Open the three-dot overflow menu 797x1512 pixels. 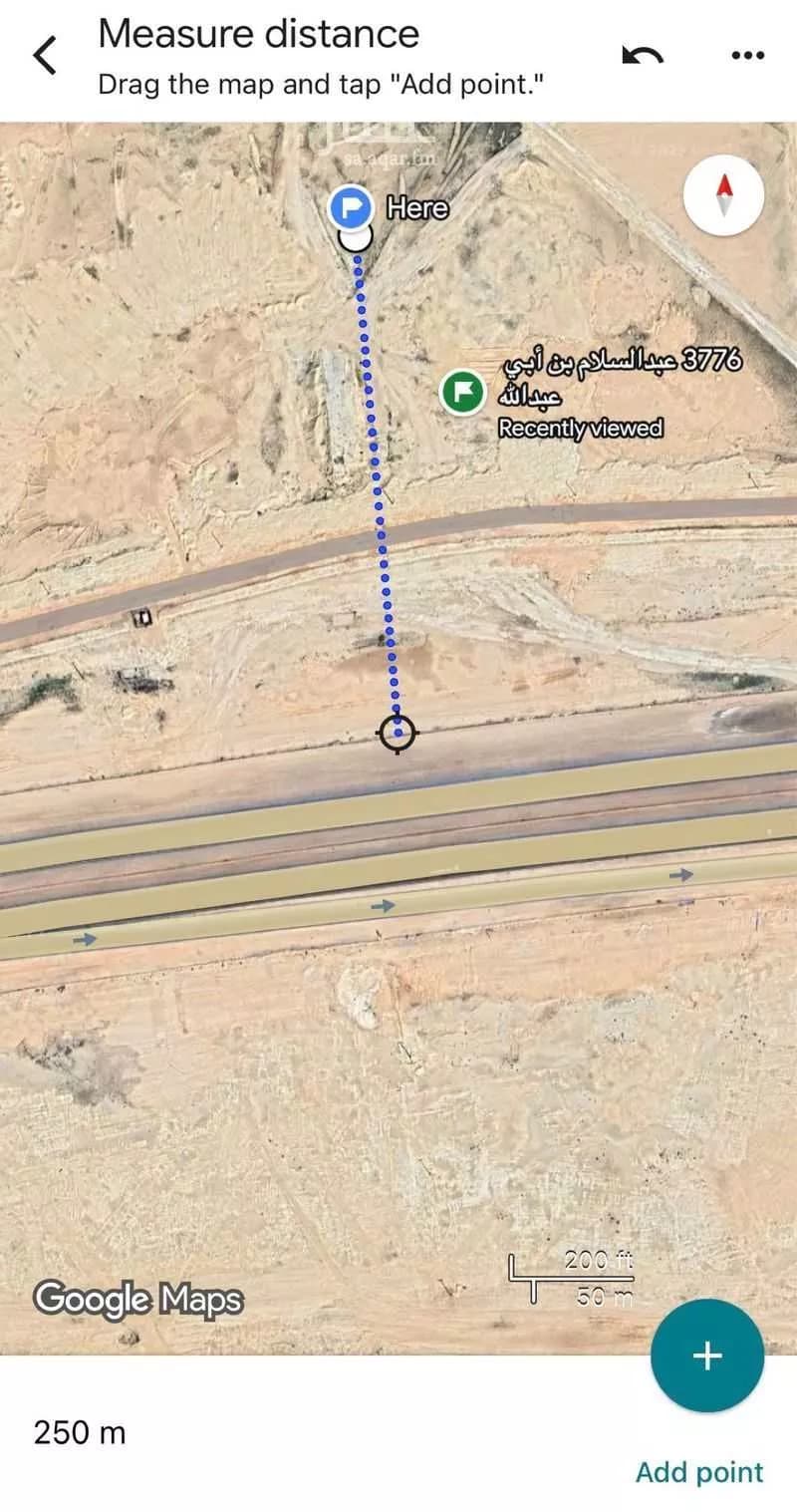[746, 55]
